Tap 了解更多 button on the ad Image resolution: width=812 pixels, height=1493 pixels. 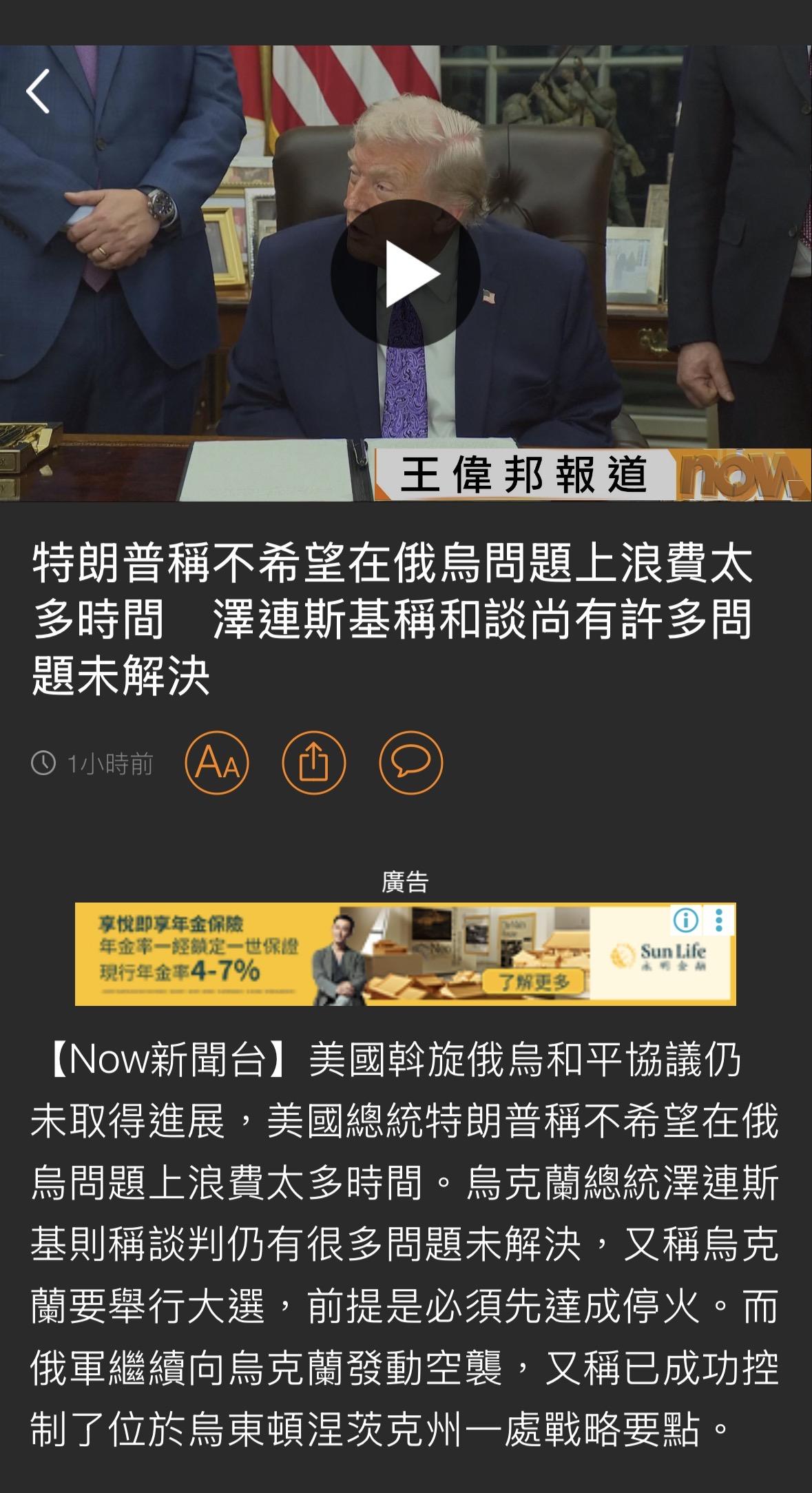[x=534, y=981]
